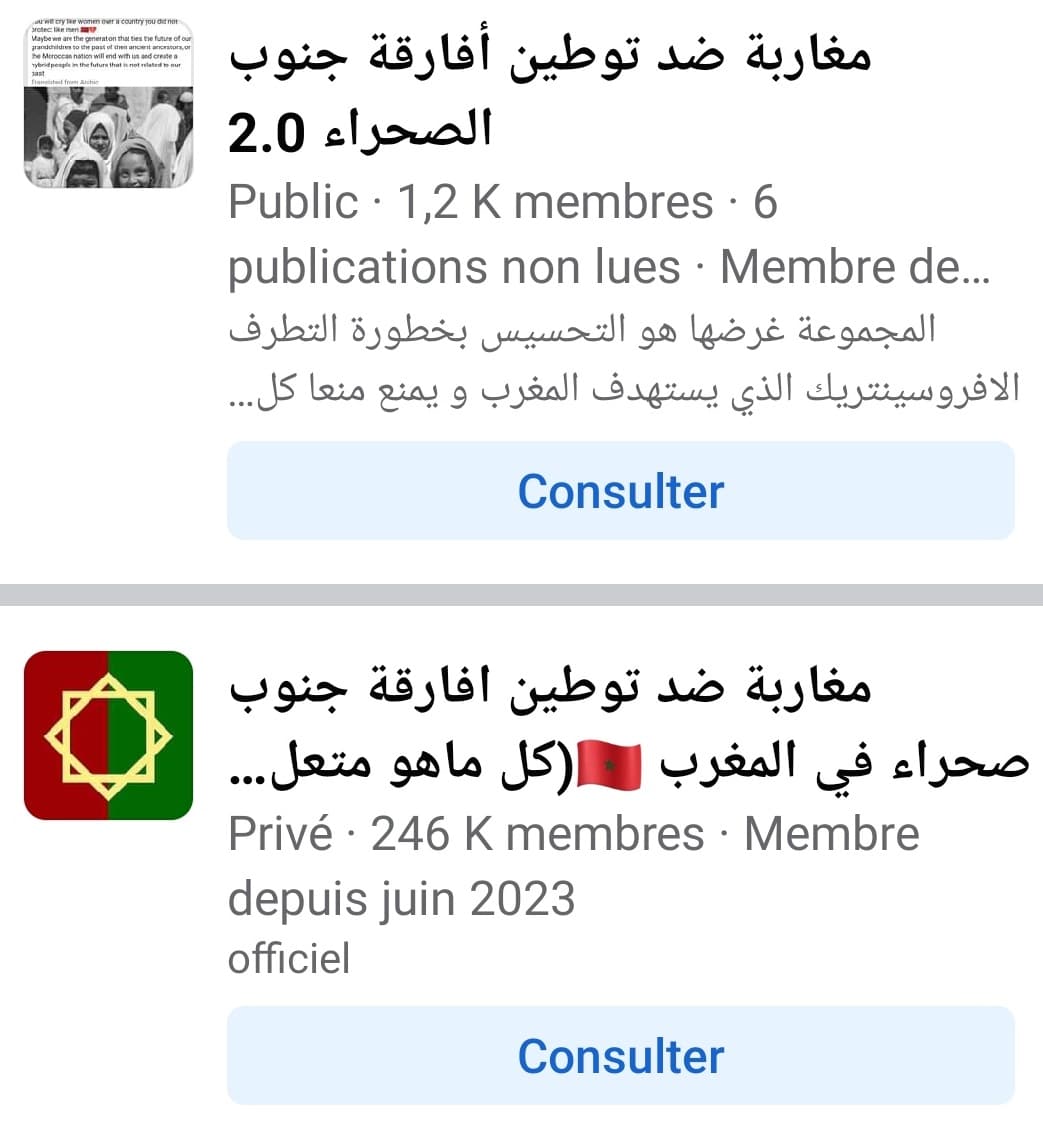Tap the red and green star group icon

108,735
